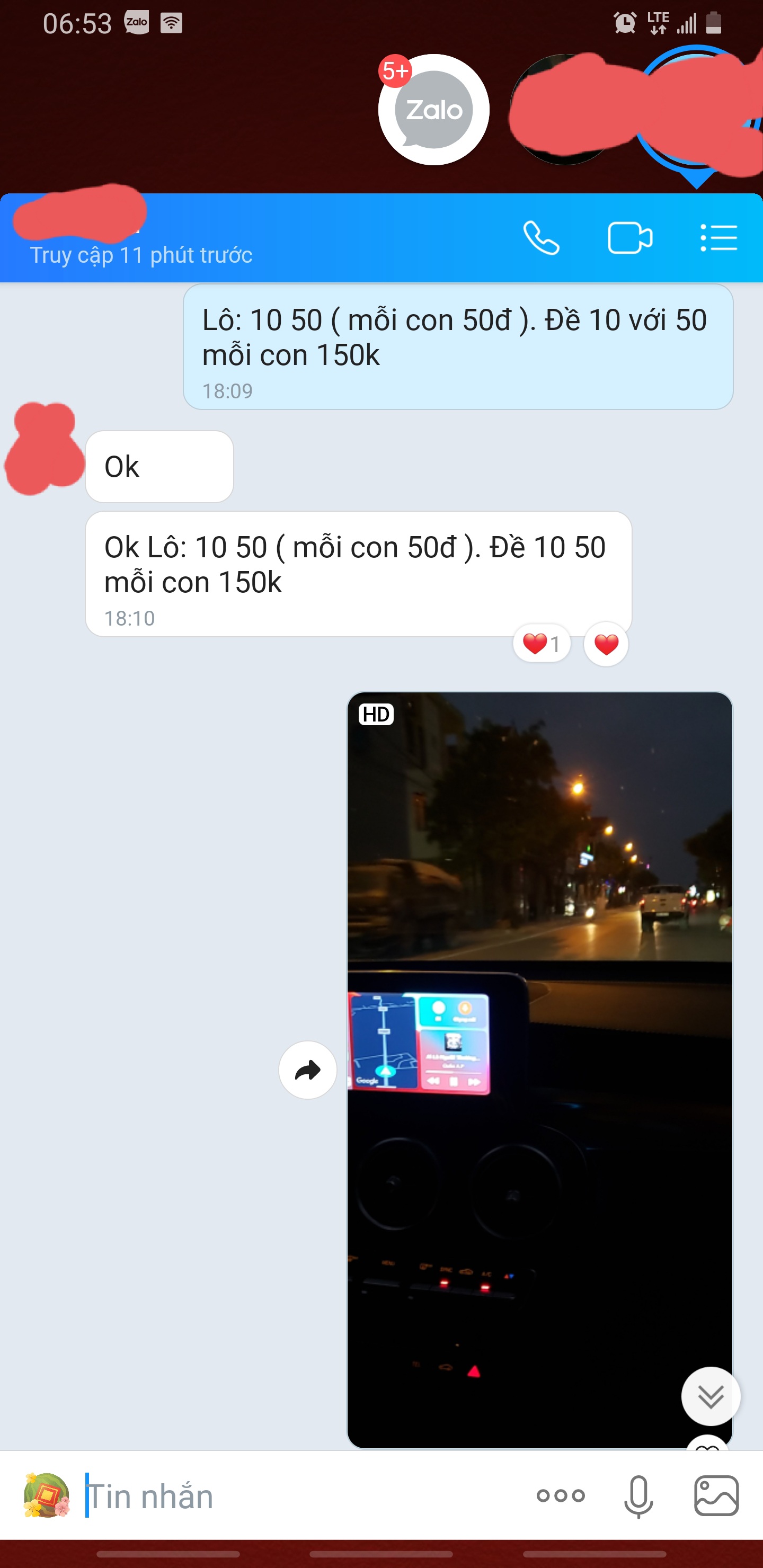Open the conversation options list menu
Screen dimensions: 763x1568
pos(718,238)
